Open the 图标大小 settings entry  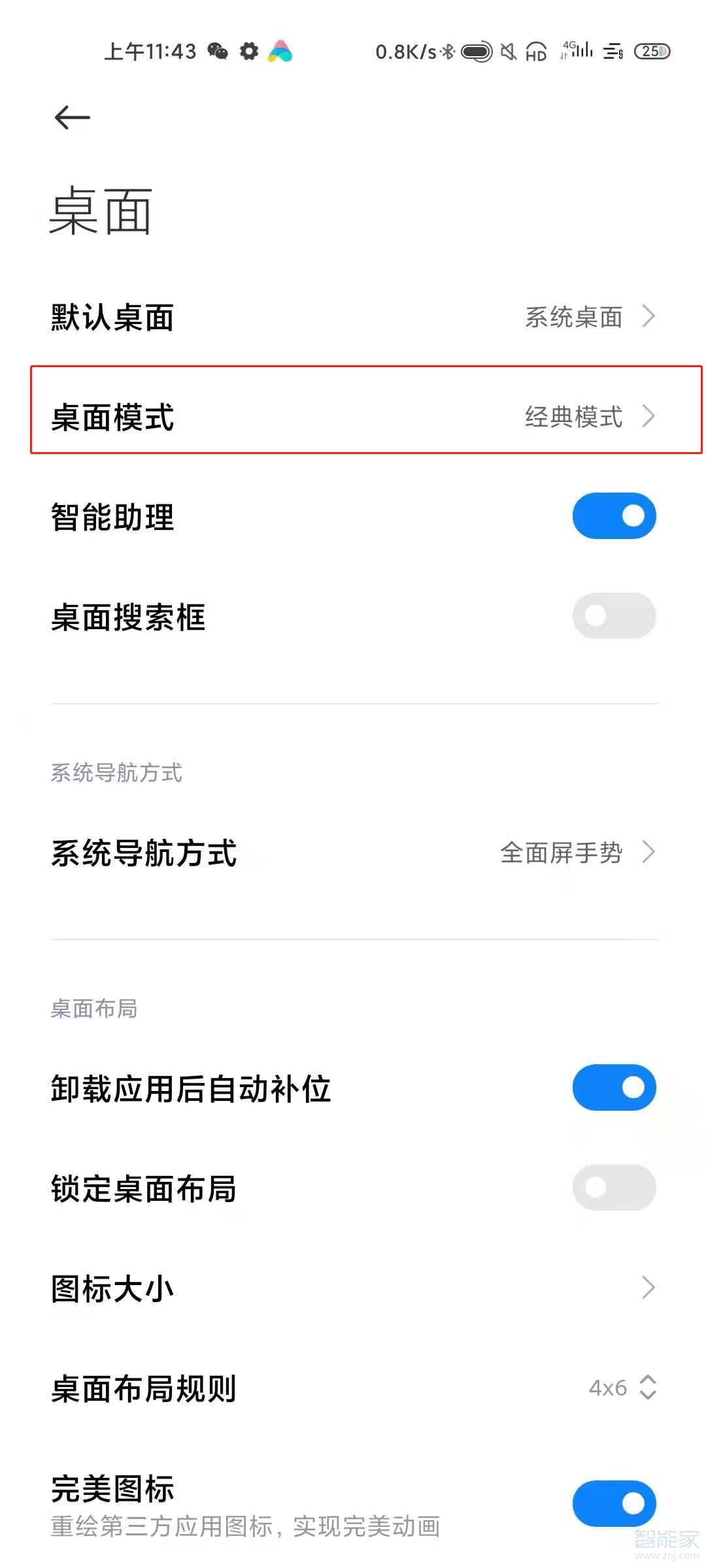click(353, 1288)
